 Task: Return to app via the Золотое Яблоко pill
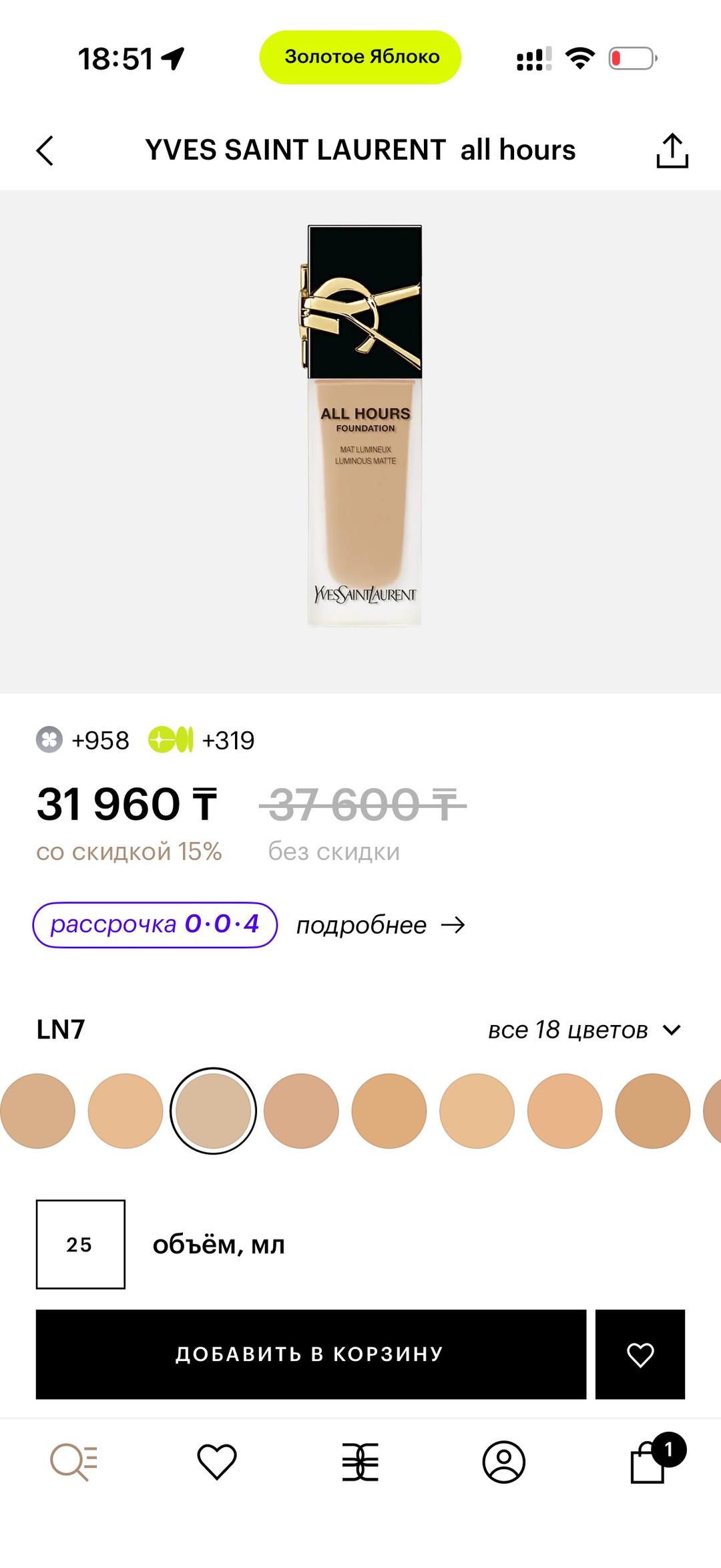[x=360, y=57]
